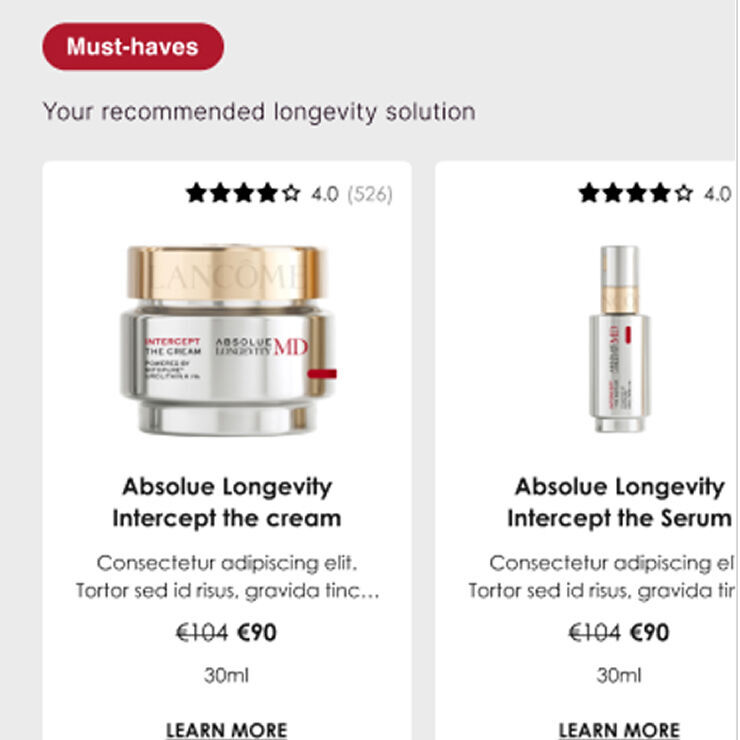Select the Must-haves chip

[x=133, y=47]
